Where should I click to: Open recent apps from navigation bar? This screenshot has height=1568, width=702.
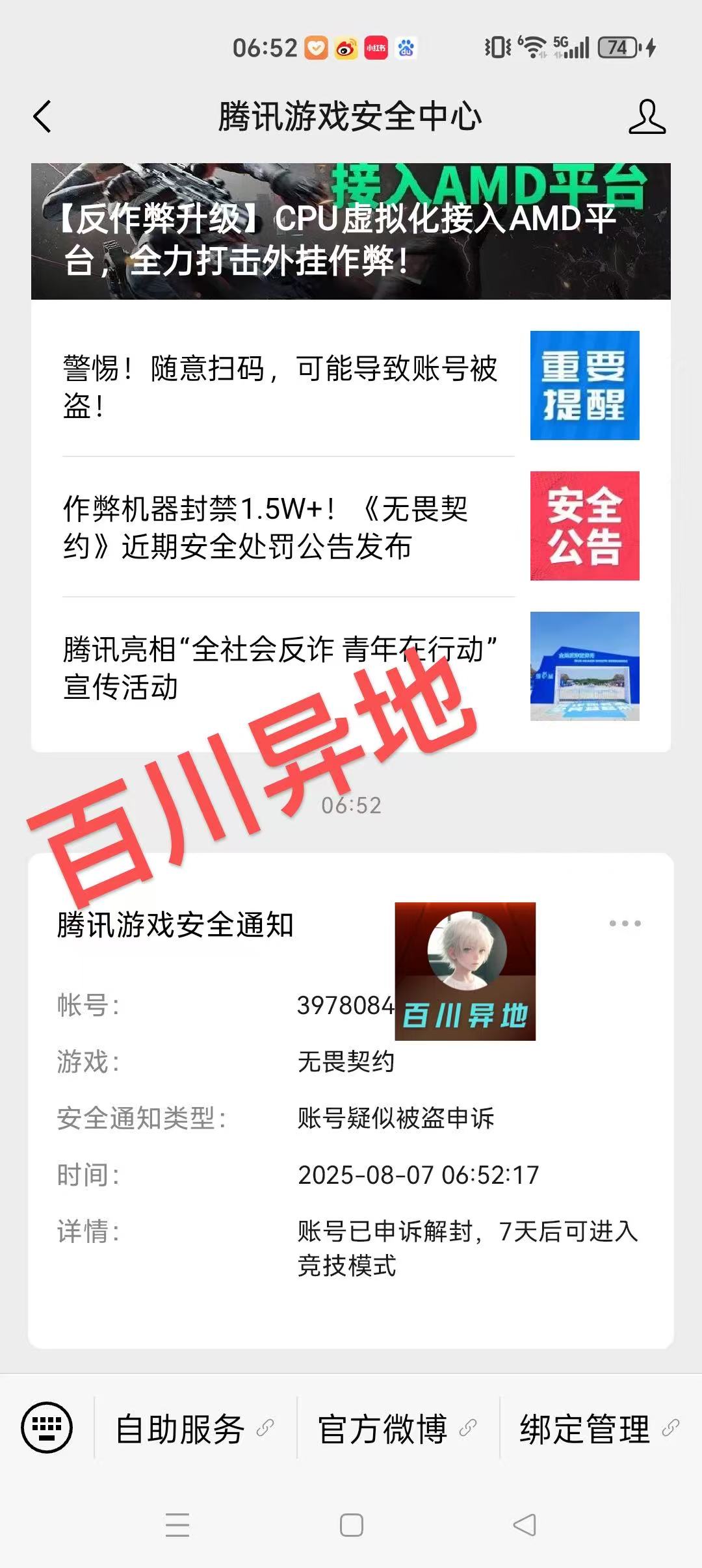point(177,1525)
